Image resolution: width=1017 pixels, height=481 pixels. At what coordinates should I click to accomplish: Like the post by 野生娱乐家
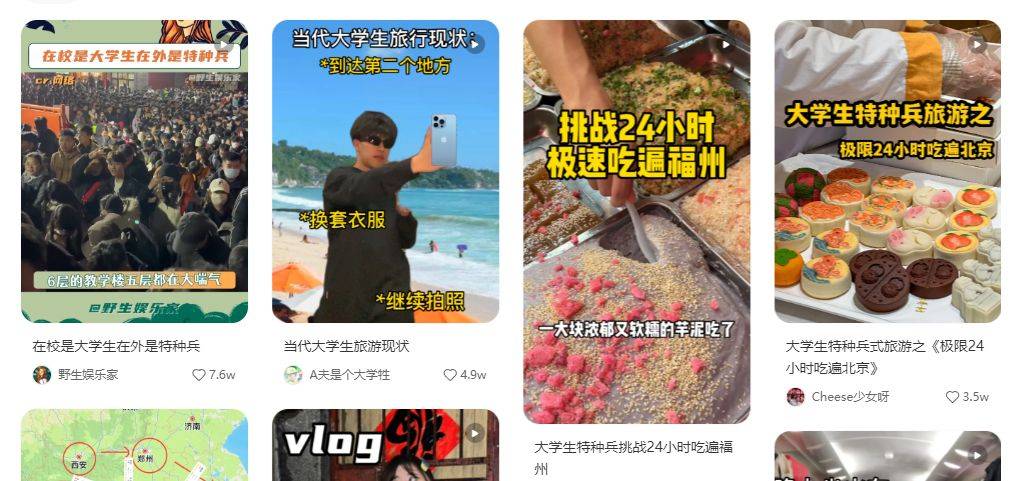pyautogui.click(x=198, y=375)
